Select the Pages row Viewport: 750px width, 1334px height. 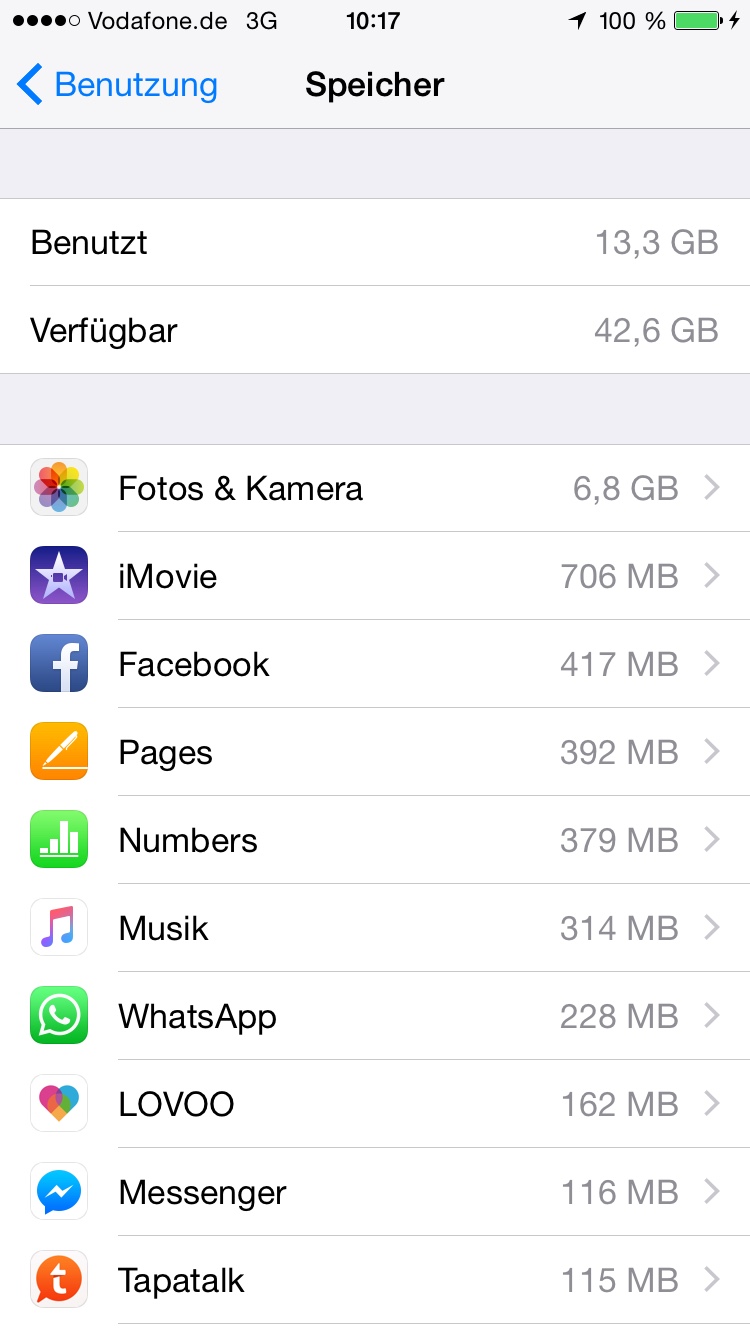pyautogui.click(x=375, y=752)
